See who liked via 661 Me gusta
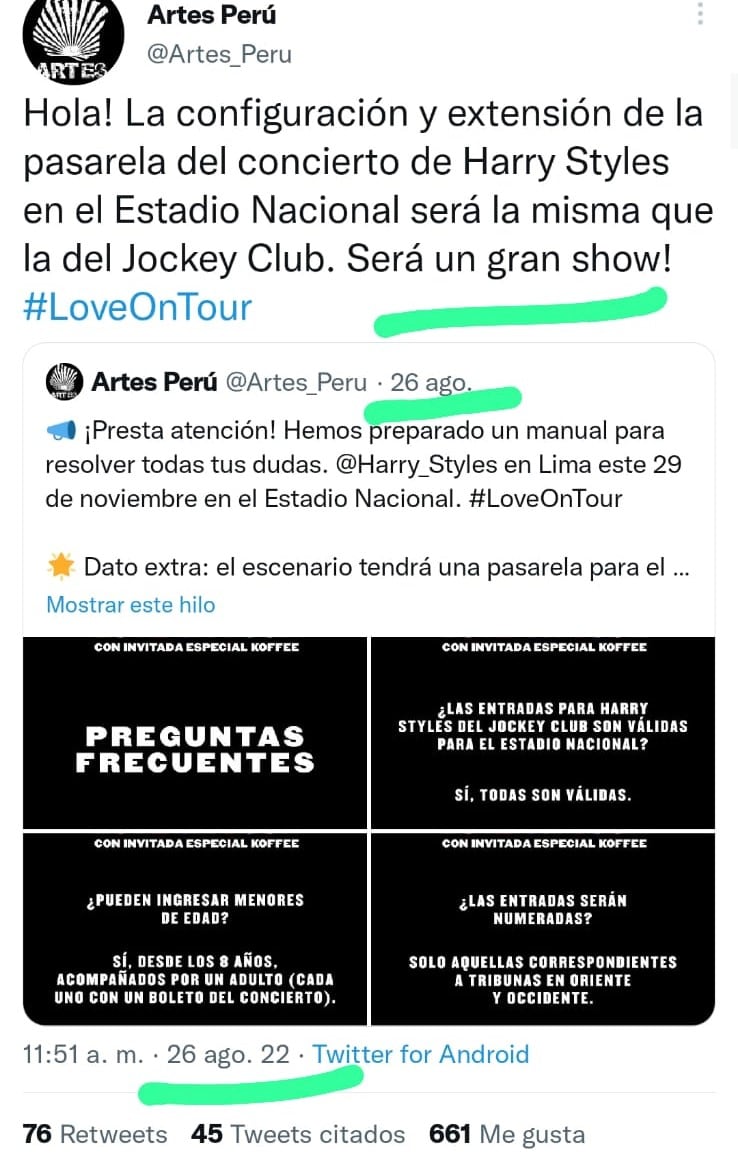Image resolution: width=738 pixels, height=1162 pixels. 506,1133
